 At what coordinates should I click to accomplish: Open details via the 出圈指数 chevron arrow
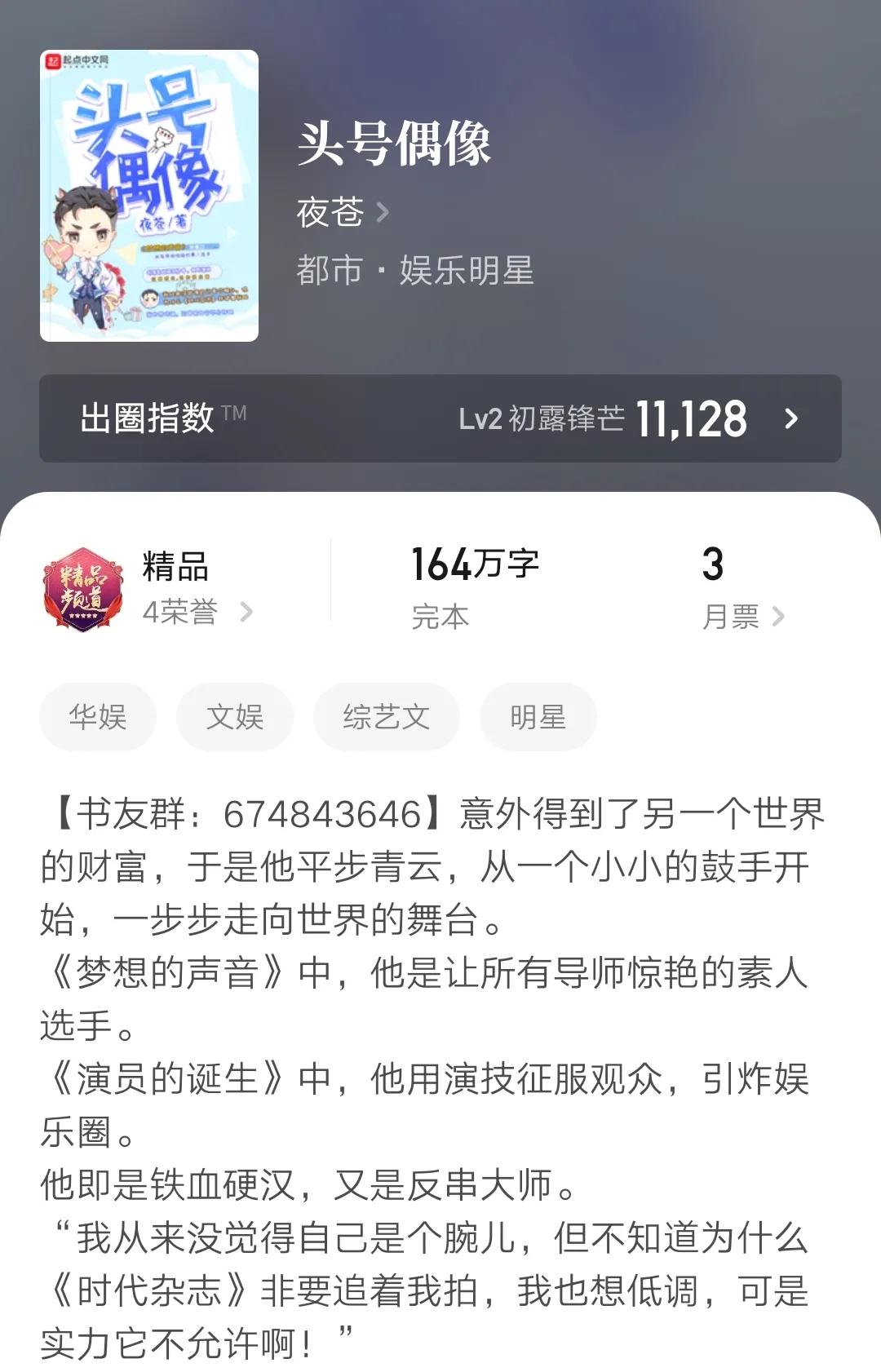pyautogui.click(x=790, y=418)
